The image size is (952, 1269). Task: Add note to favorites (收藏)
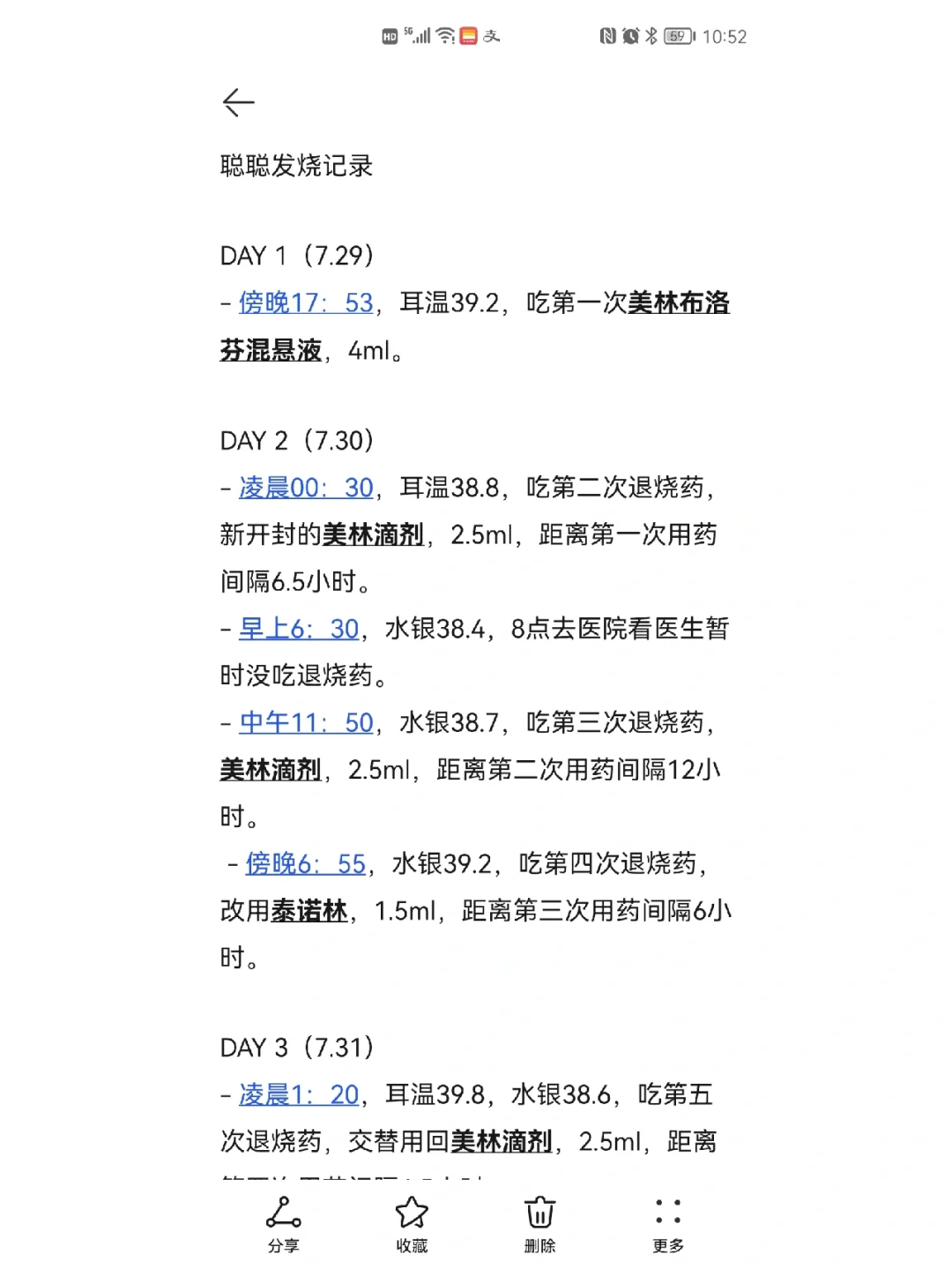point(412,1222)
